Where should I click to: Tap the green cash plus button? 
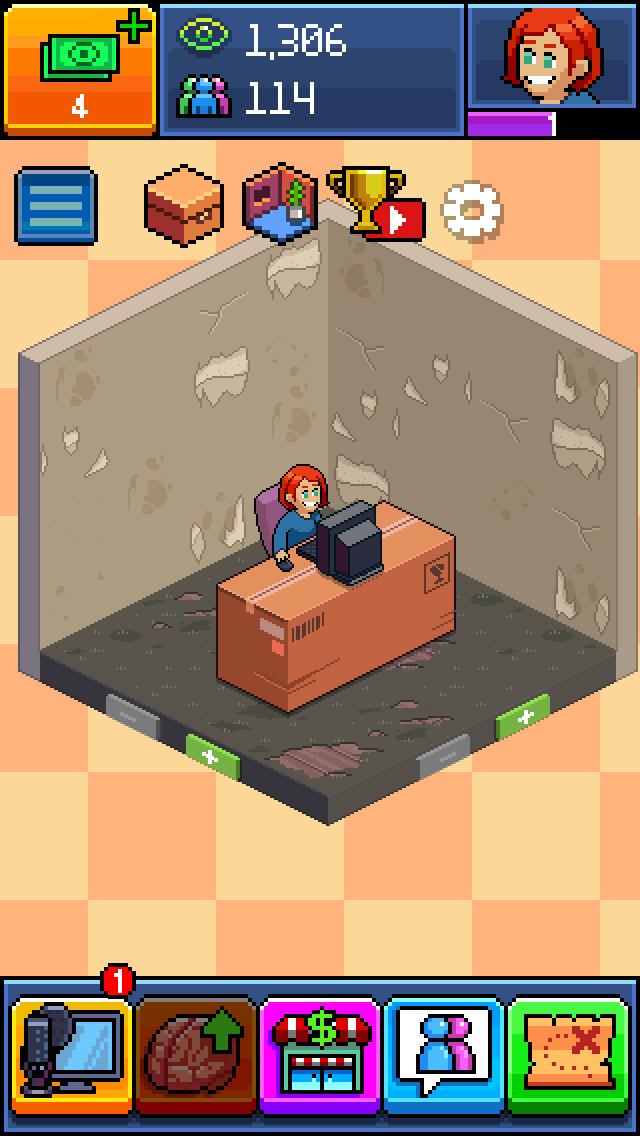(80, 68)
